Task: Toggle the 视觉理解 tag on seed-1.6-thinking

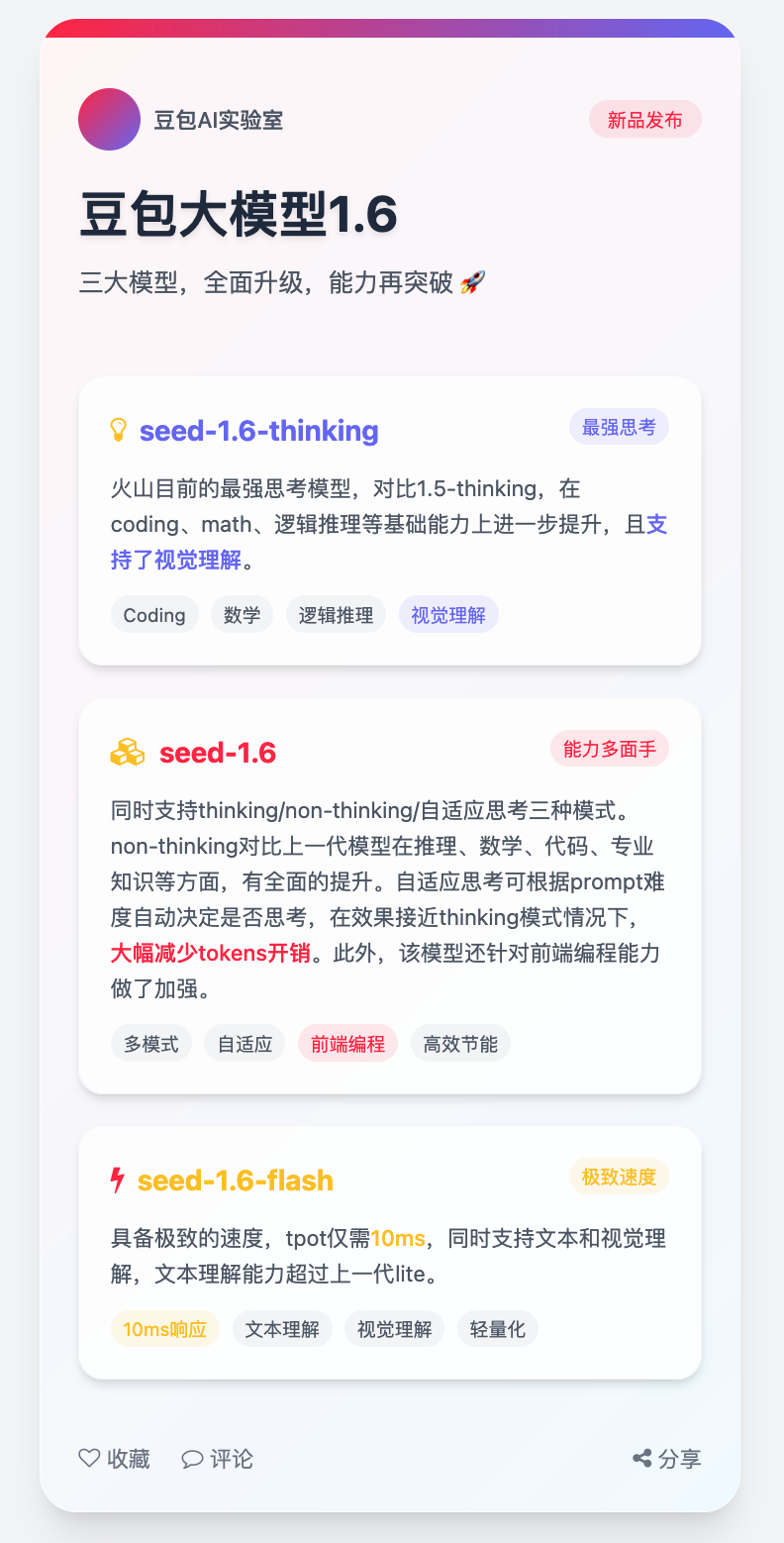Action: tap(447, 614)
